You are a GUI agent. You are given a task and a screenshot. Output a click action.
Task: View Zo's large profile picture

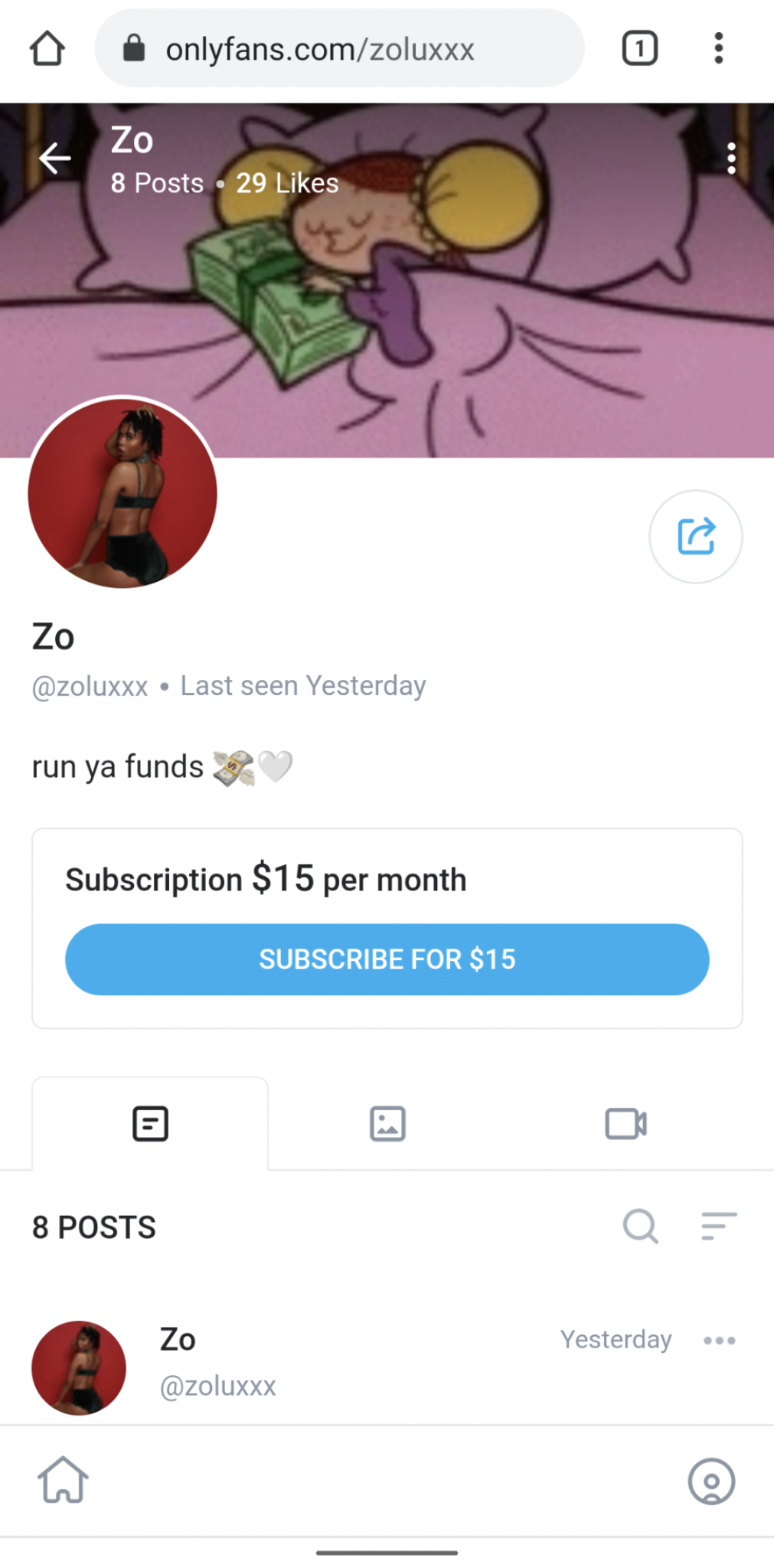click(122, 492)
